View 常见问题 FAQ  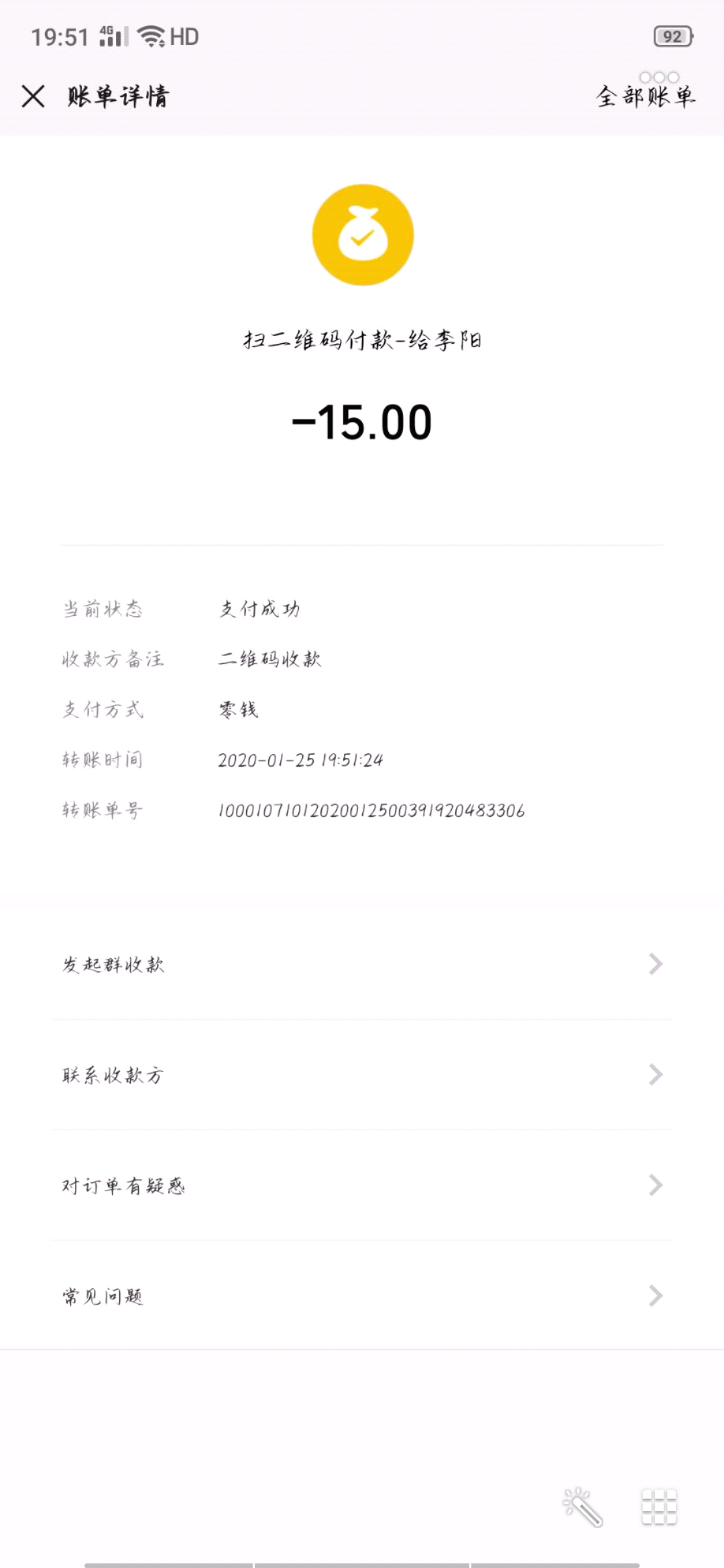tap(362, 1296)
